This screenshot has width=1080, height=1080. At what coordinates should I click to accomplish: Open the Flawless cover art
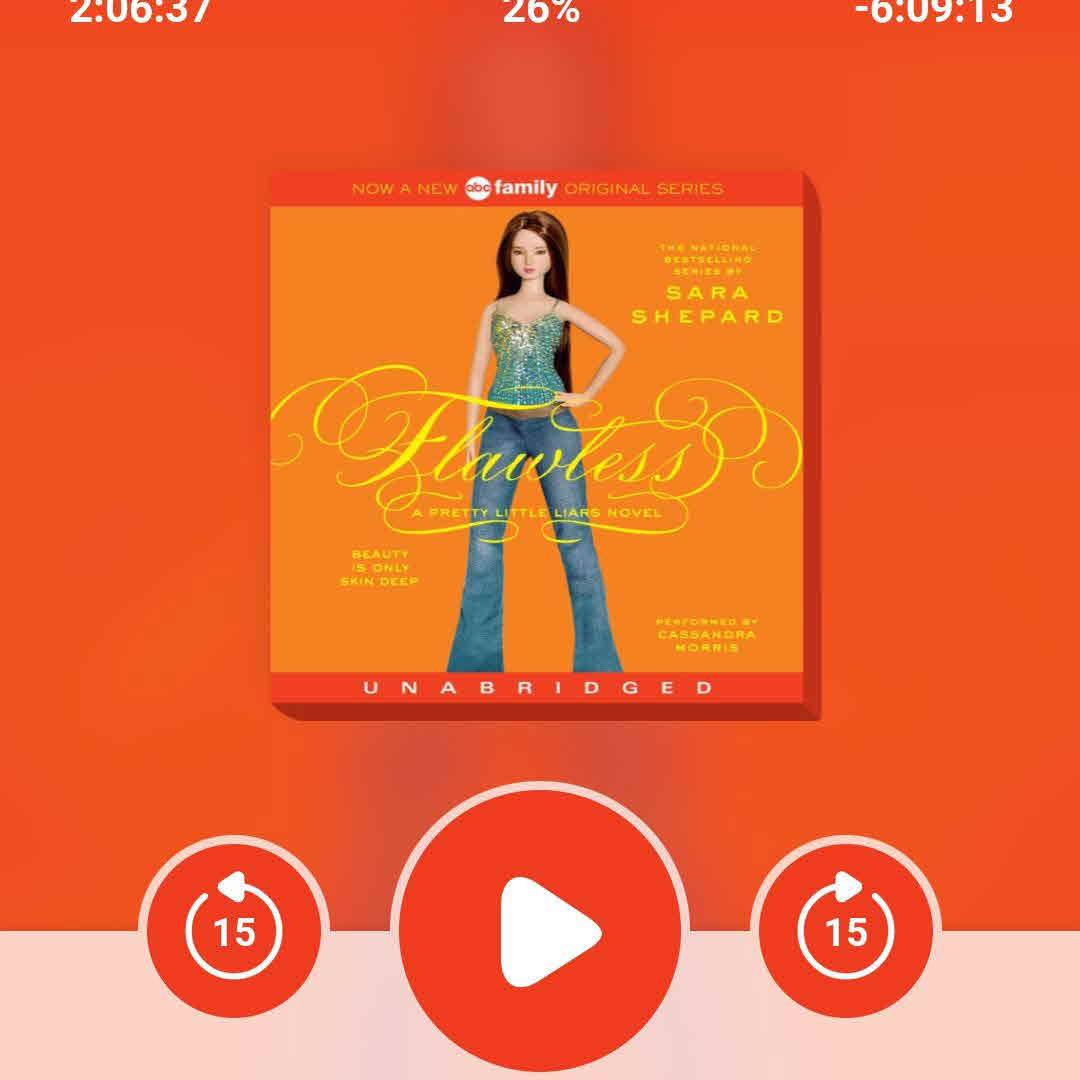pos(543,445)
